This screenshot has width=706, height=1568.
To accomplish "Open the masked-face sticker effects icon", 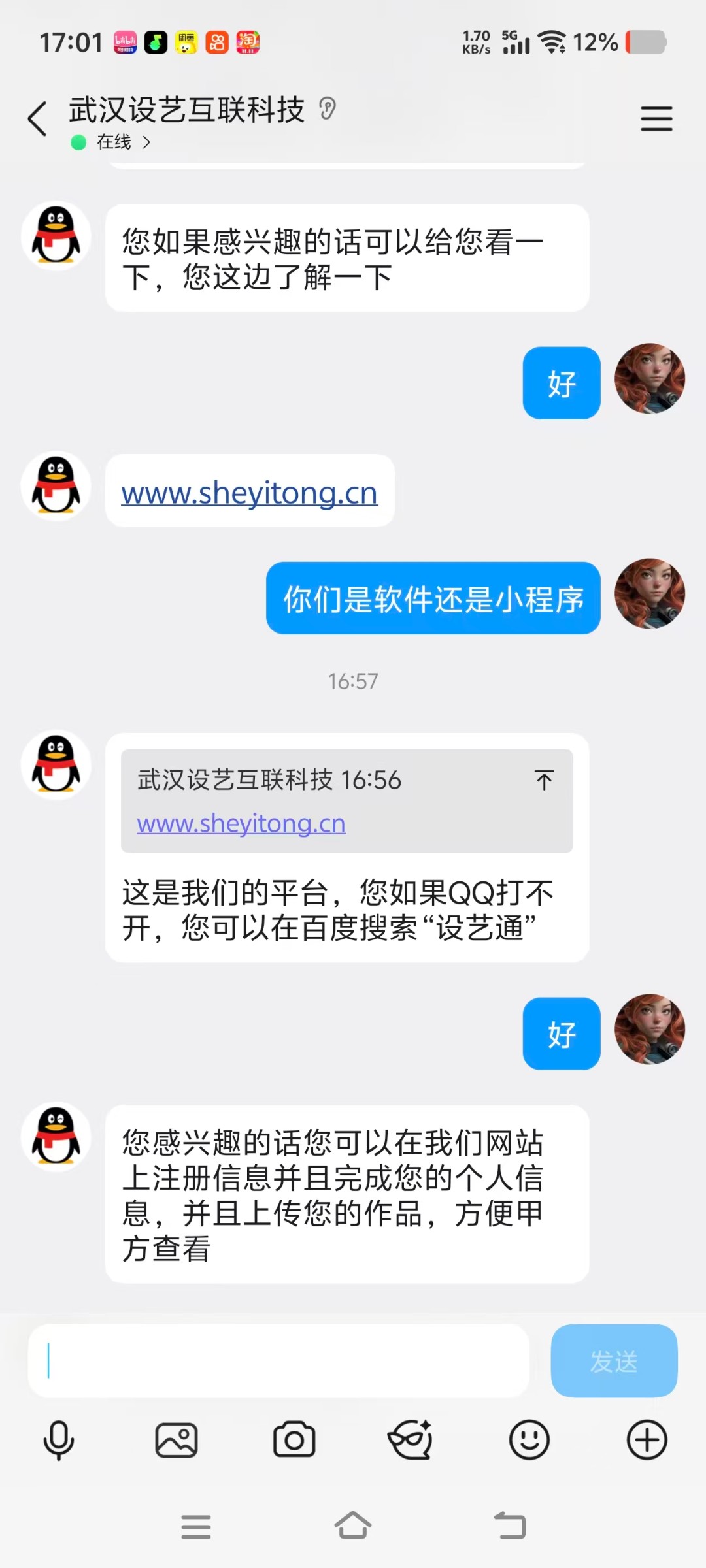I will coord(411,1440).
